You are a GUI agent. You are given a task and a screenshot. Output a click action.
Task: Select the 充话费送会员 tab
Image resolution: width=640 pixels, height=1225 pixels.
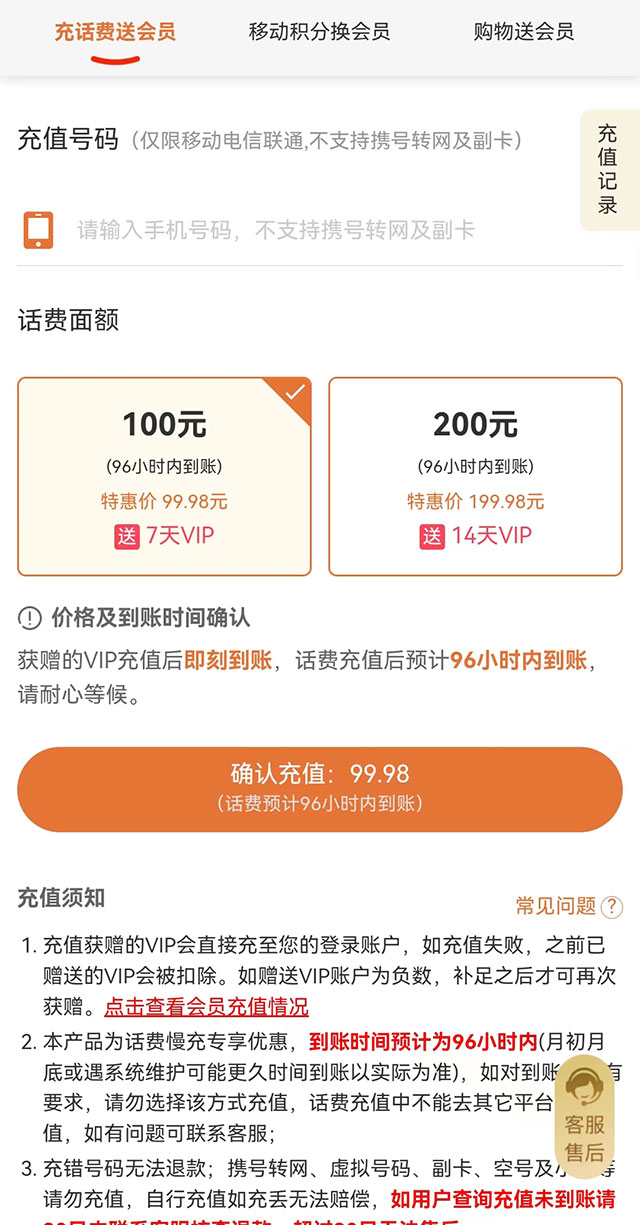[115, 31]
